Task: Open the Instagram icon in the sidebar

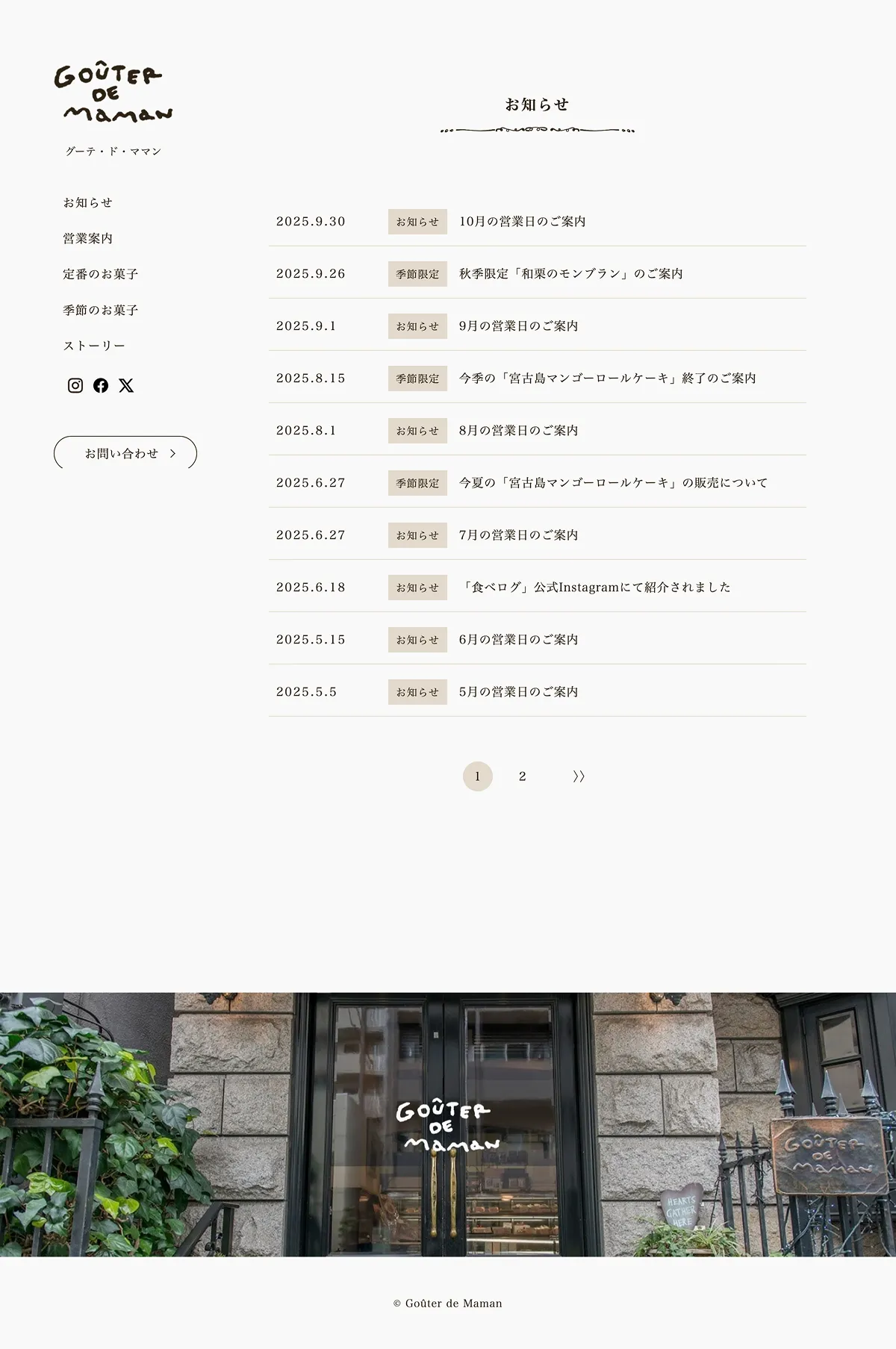Action: click(75, 385)
